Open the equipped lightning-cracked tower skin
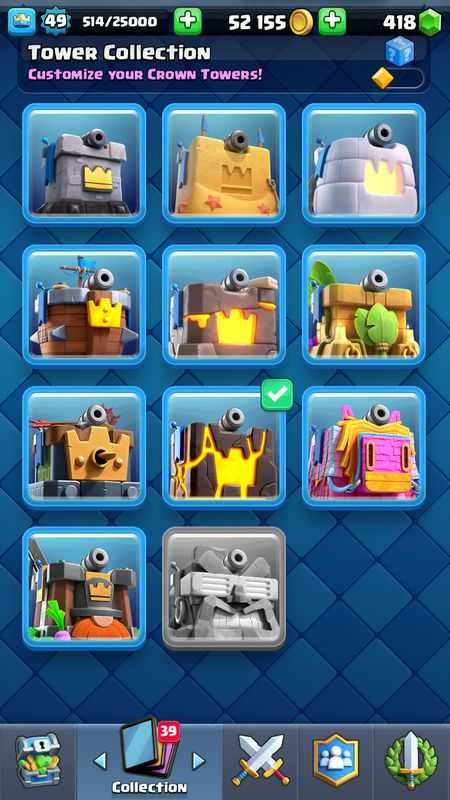This screenshot has width=450, height=800. pyautogui.click(x=224, y=447)
